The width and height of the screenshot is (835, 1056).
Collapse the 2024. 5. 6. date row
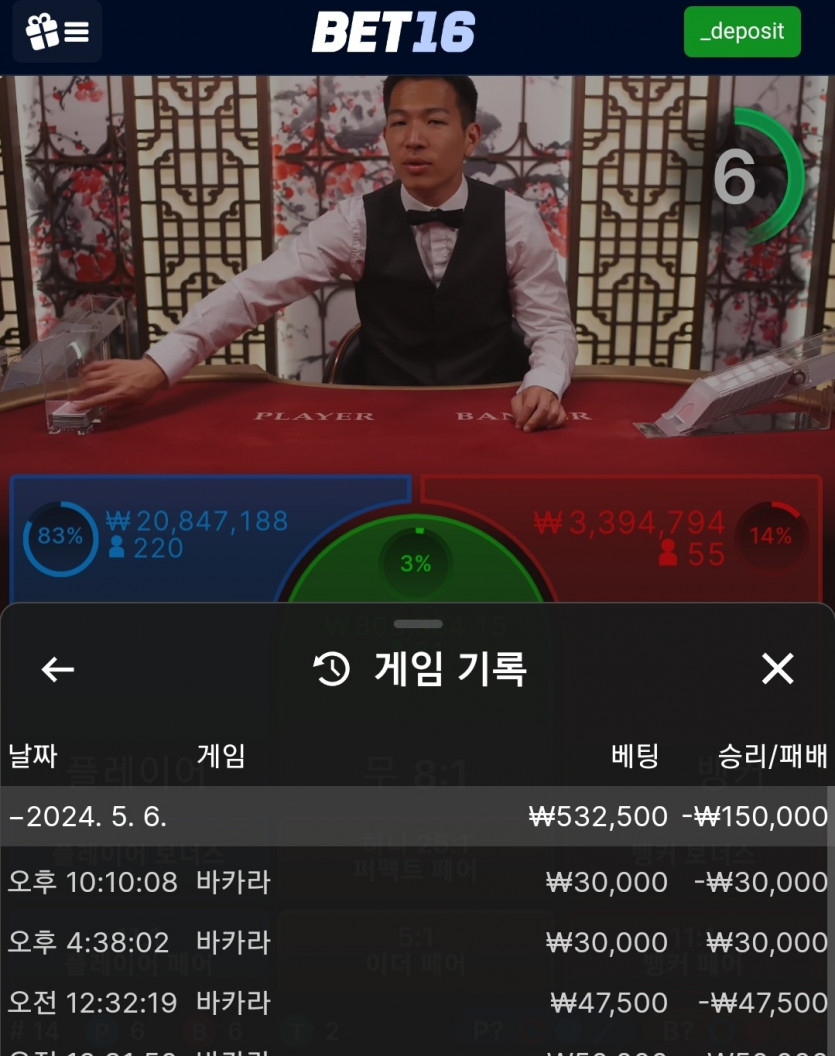[x=416, y=816]
